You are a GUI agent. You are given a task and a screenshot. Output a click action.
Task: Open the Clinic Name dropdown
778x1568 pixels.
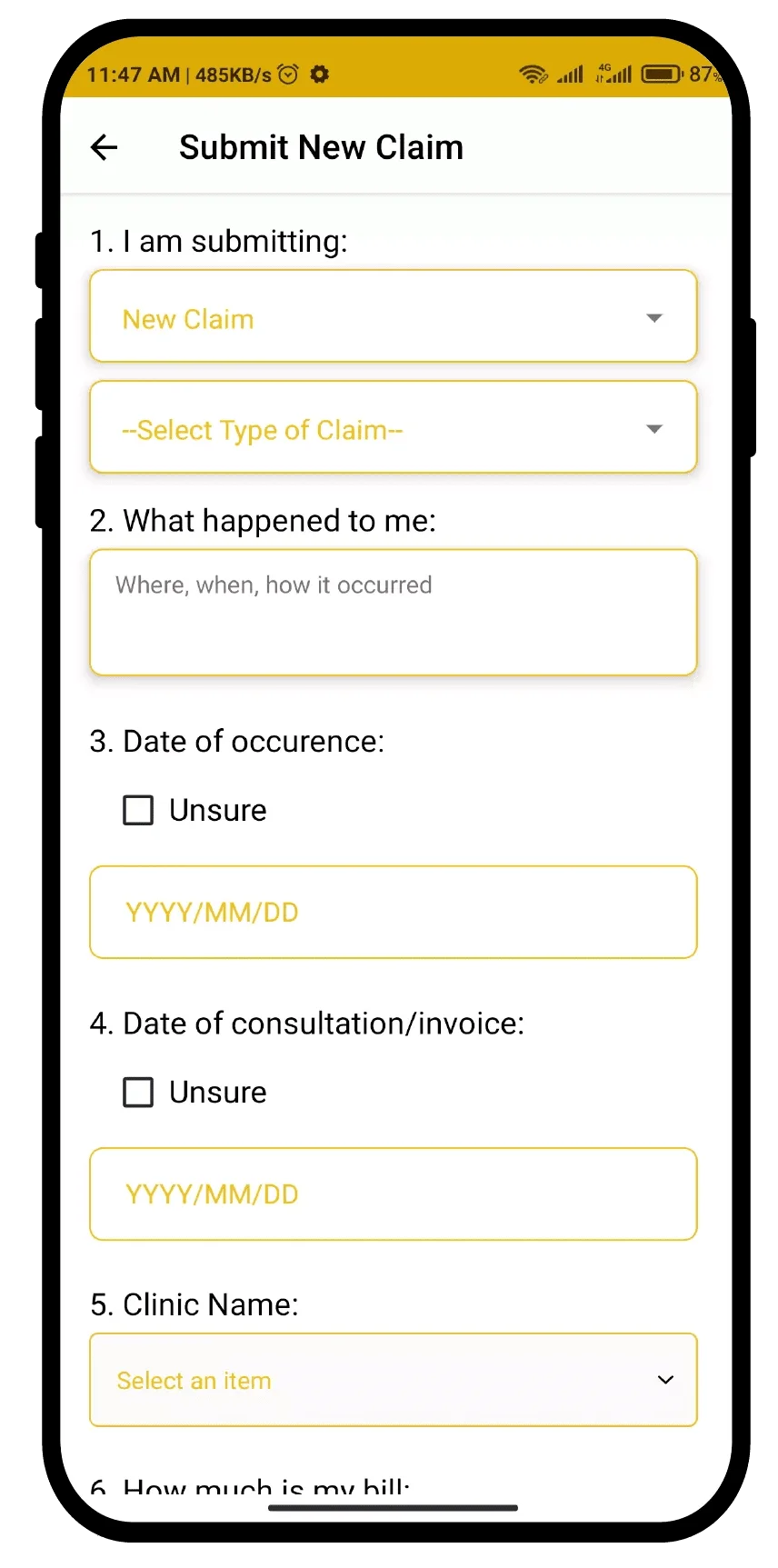pyautogui.click(x=393, y=1380)
